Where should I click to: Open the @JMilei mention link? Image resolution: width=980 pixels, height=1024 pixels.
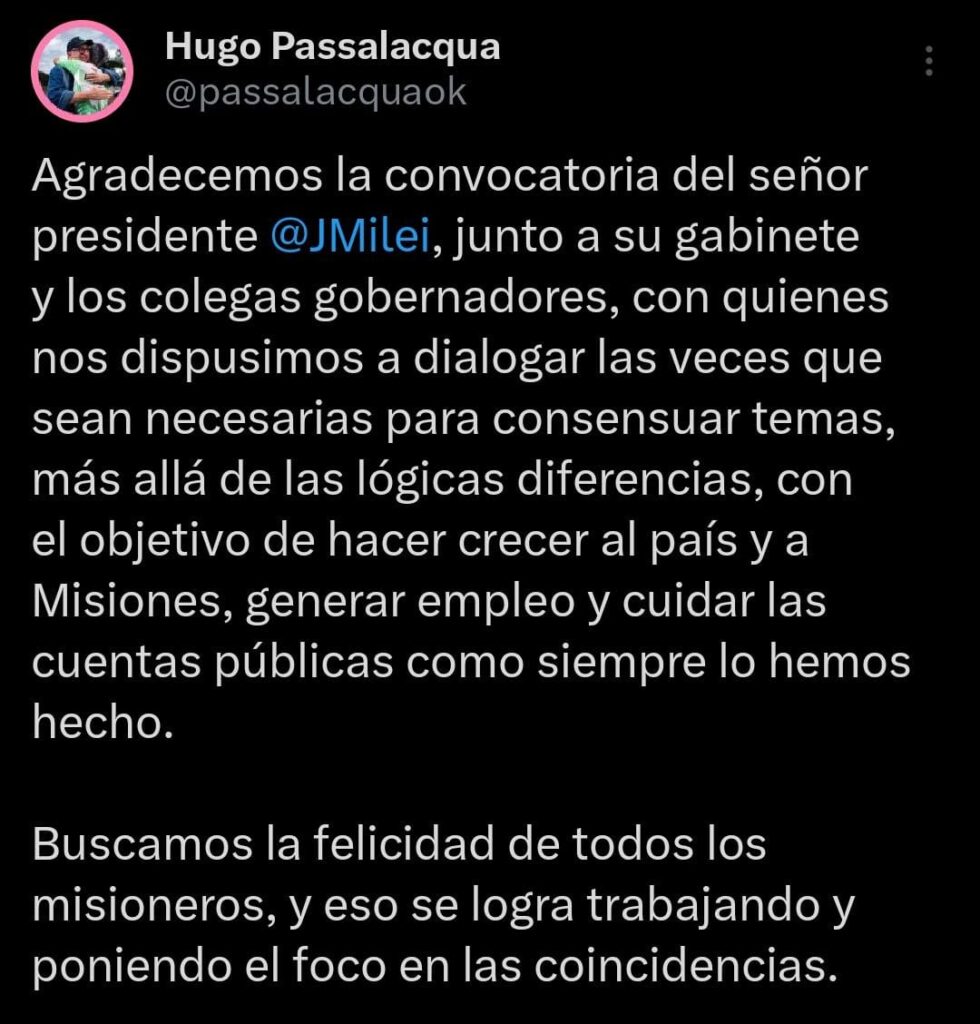pyautogui.click(x=350, y=241)
